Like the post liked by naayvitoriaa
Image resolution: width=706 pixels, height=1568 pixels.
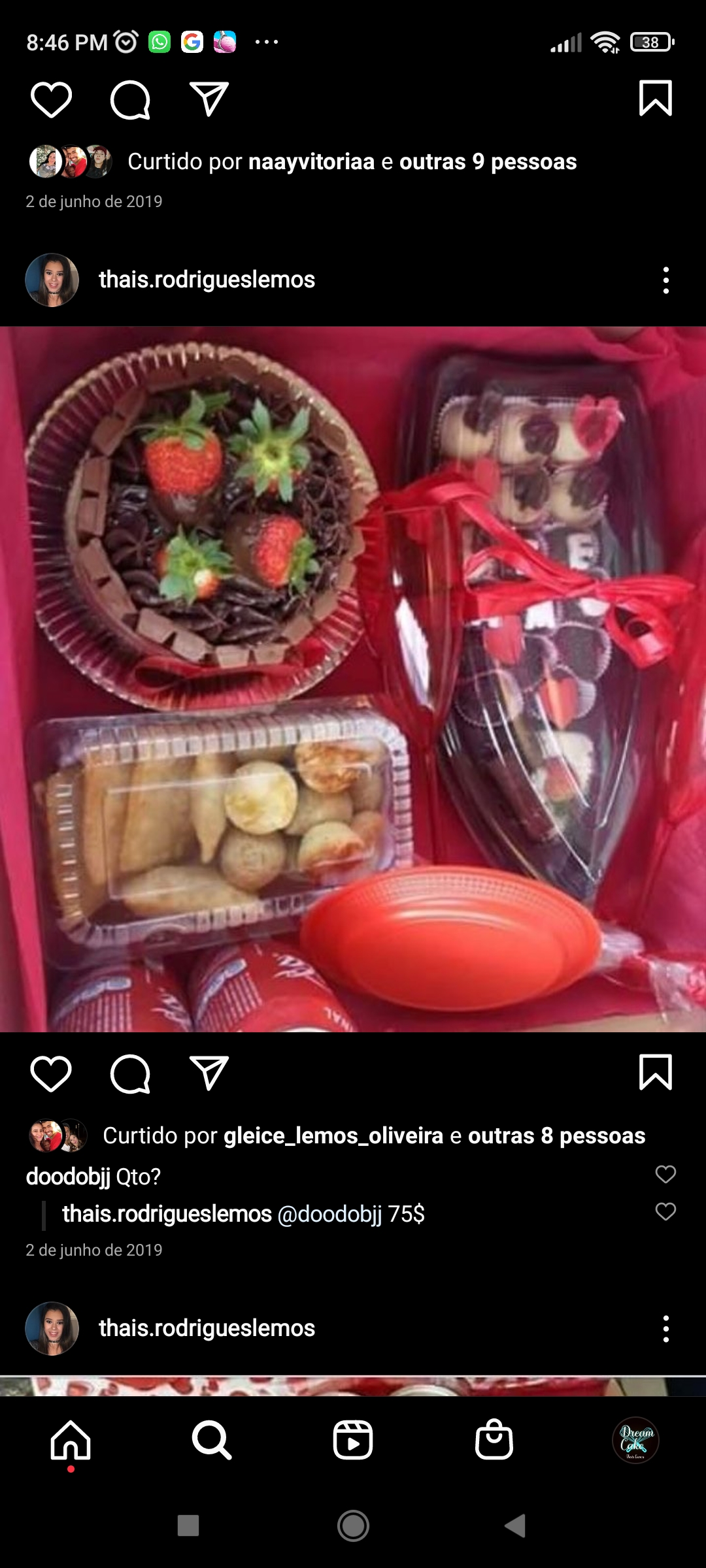[x=51, y=100]
